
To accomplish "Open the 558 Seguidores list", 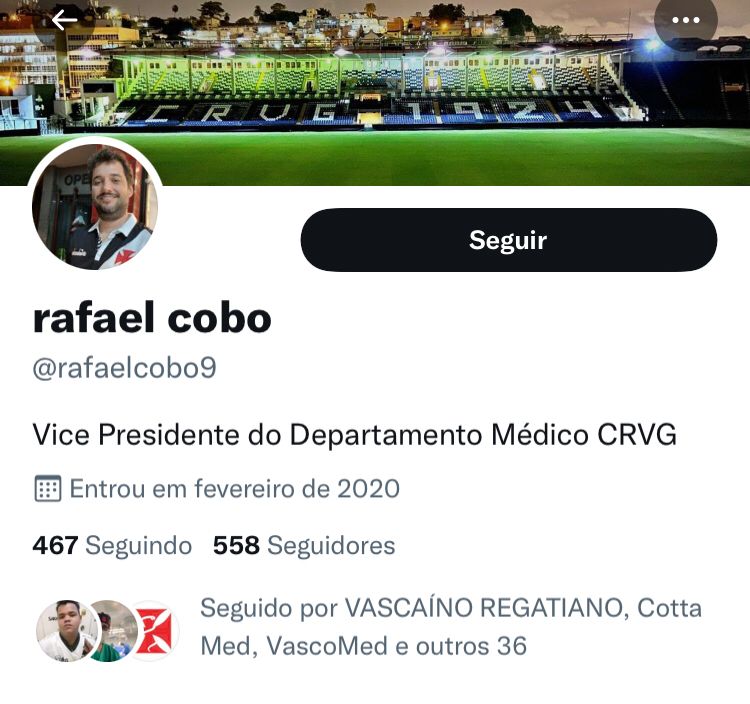I will pyautogui.click(x=304, y=546).
